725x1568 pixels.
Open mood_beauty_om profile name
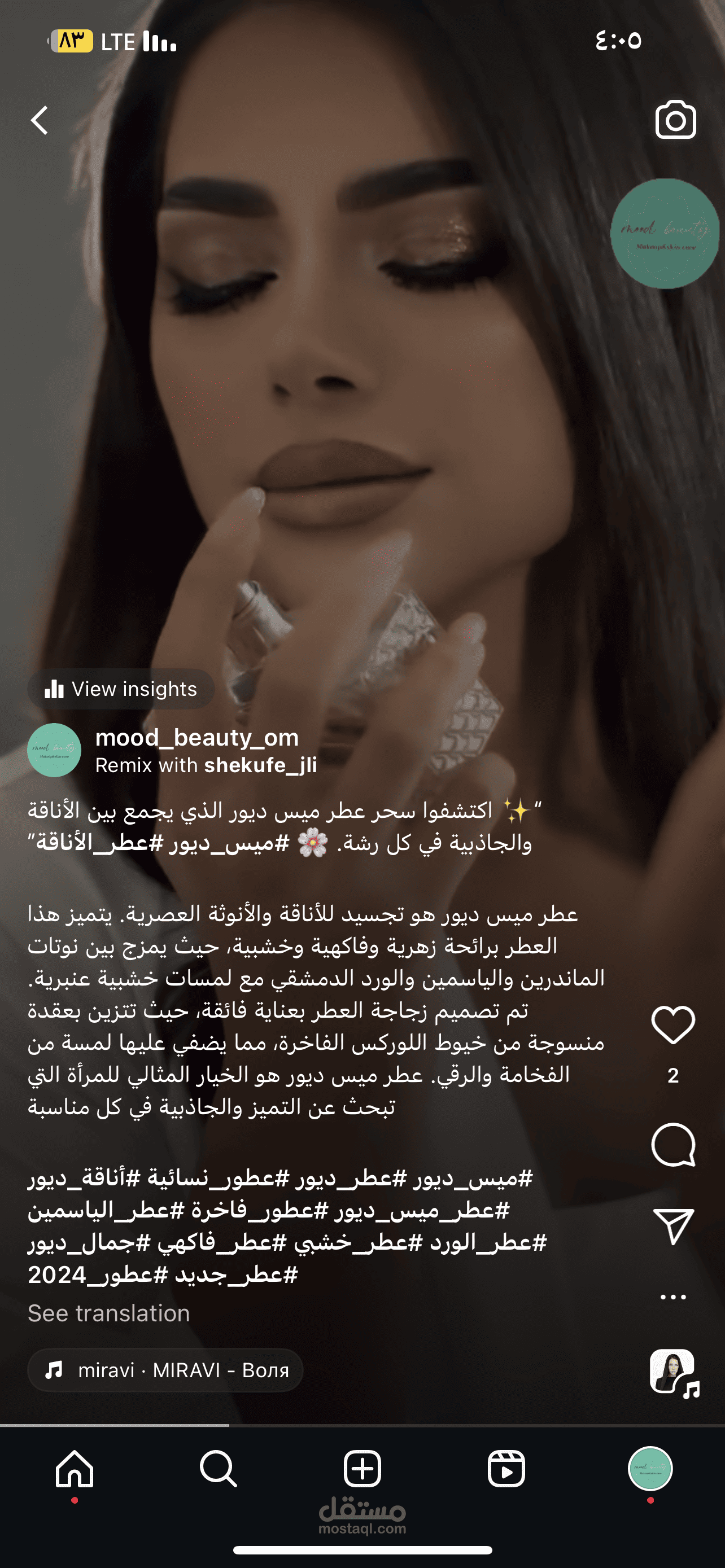196,737
